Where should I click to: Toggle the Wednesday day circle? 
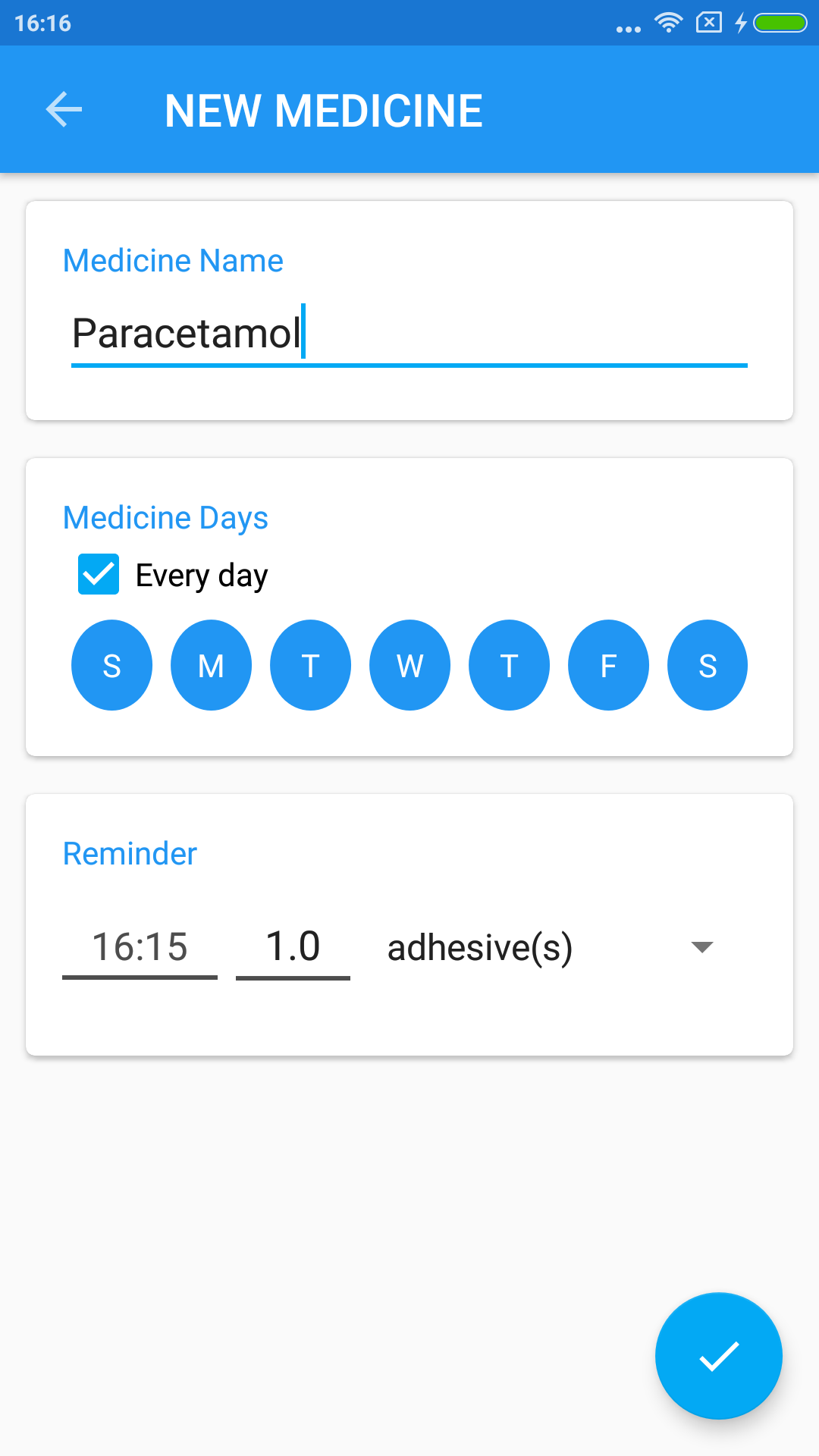point(409,665)
